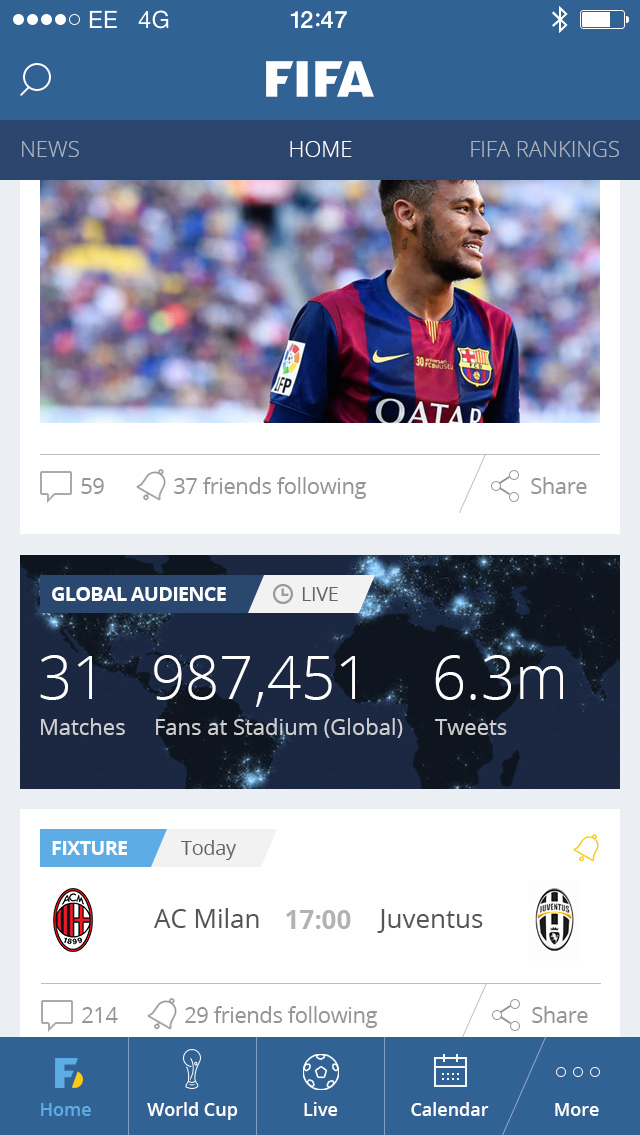
Task: Switch to the News tab
Action: point(50,150)
